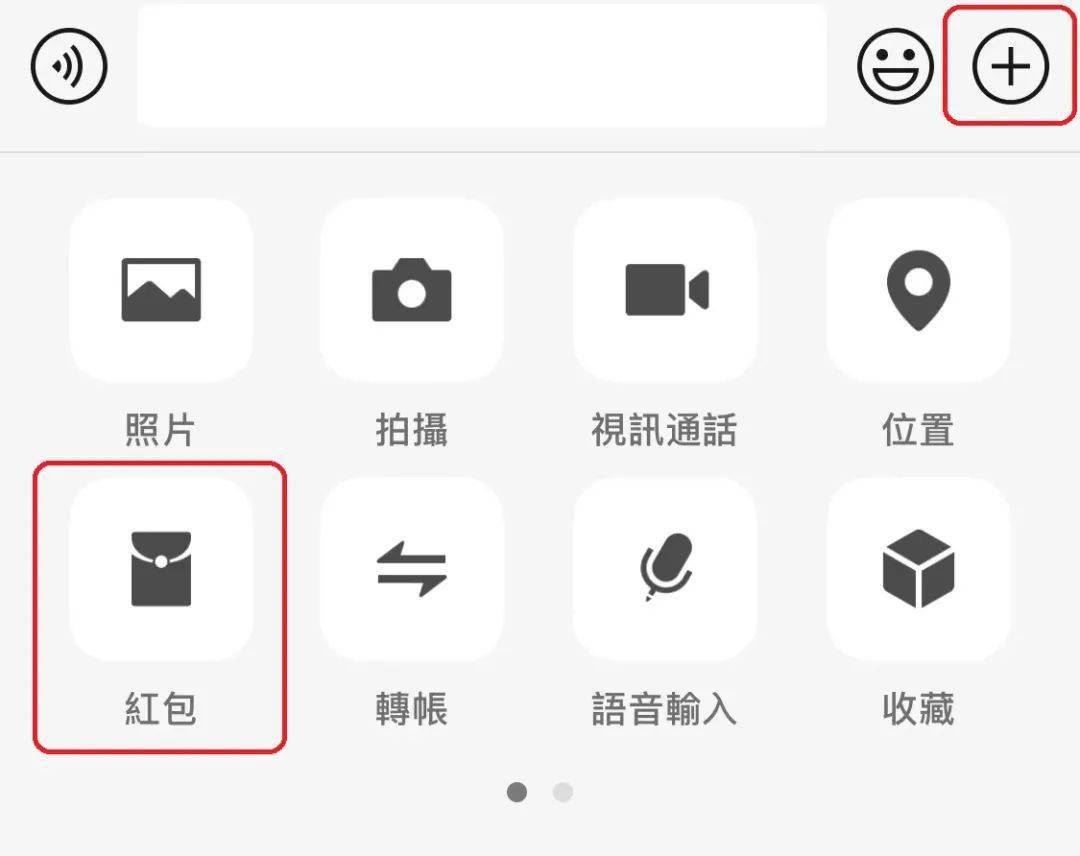Start a 視訊通話 video call
Image resolution: width=1080 pixels, height=856 pixels.
click(665, 290)
